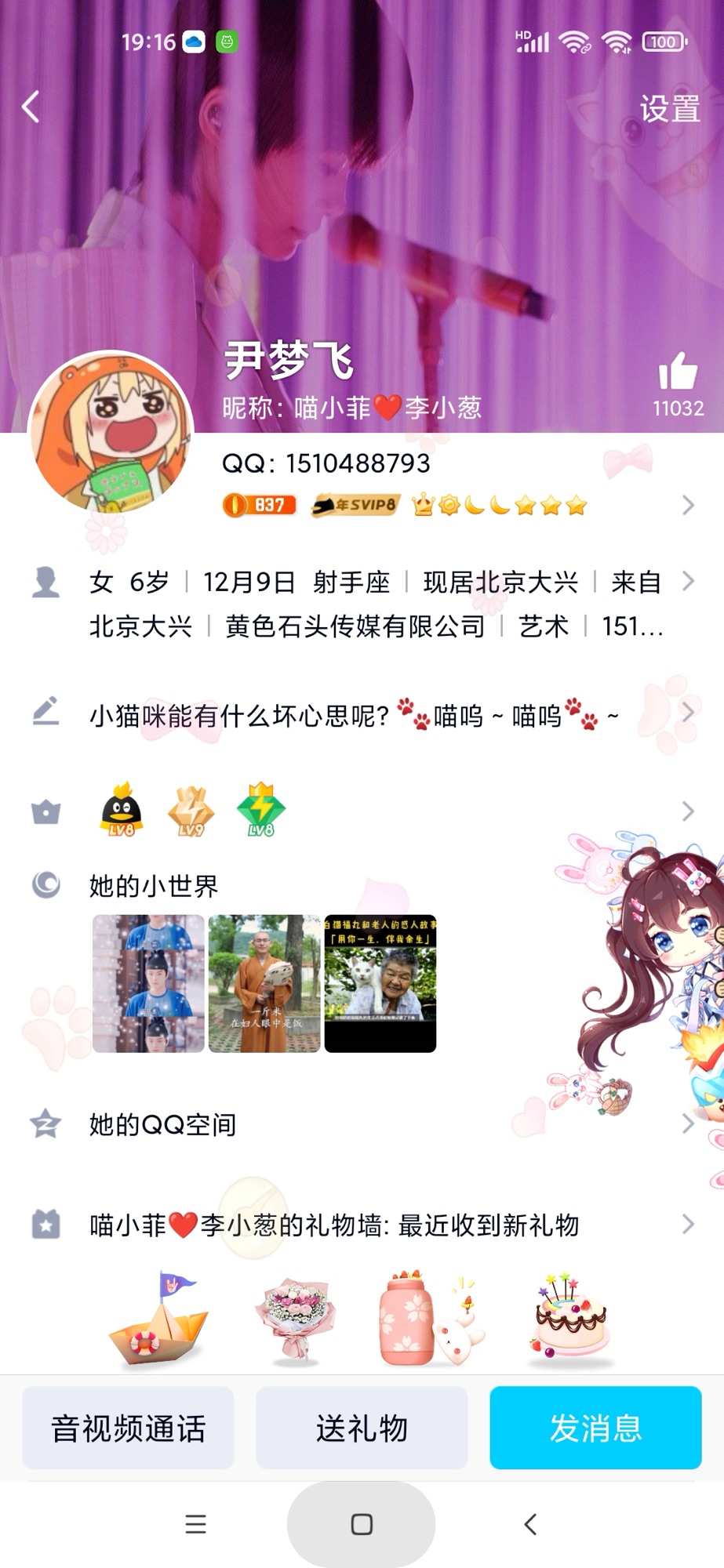Screen dimensions: 724x1568
Task: Open 她的QQ空间
Action: [x=163, y=1124]
